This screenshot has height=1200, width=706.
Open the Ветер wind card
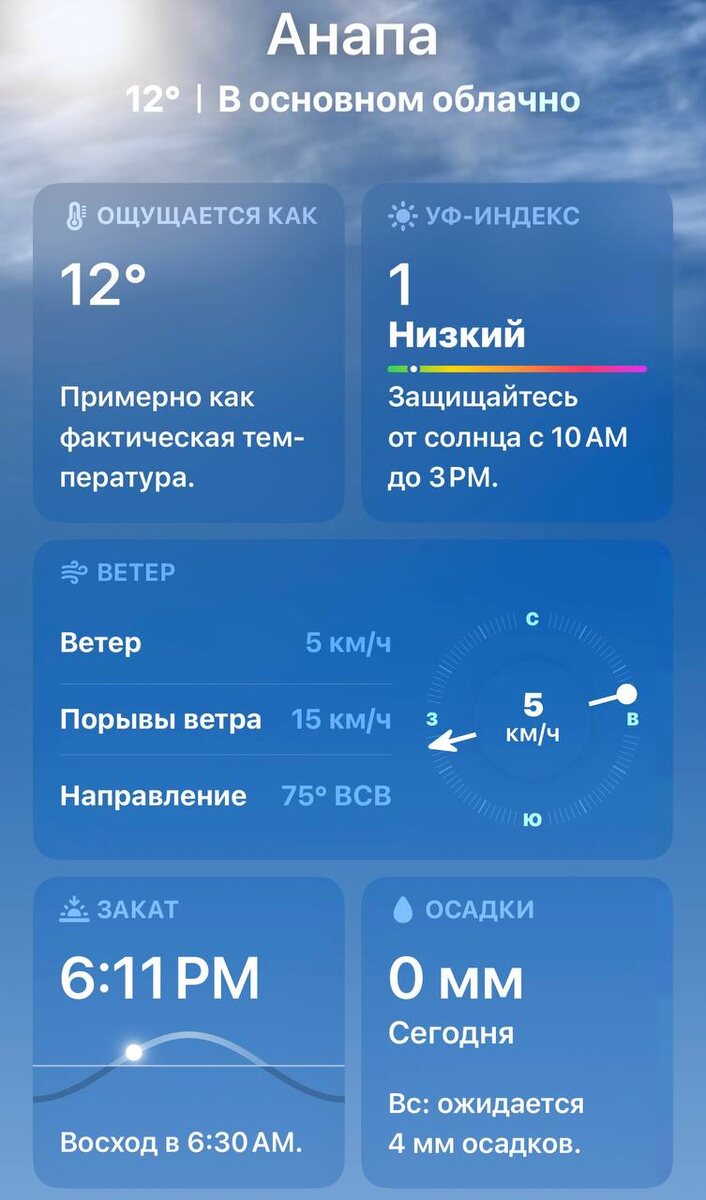point(352,699)
